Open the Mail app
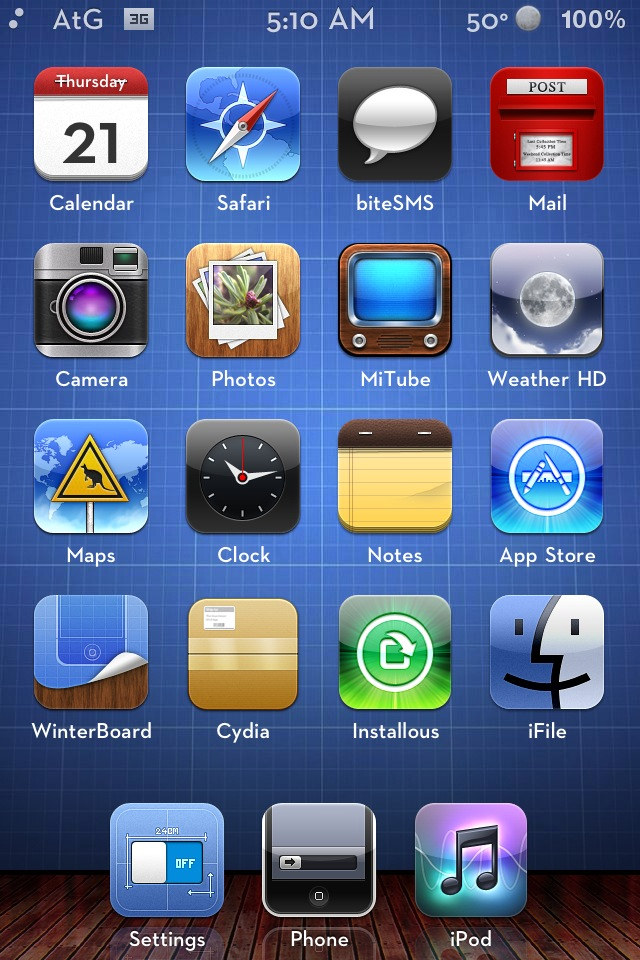This screenshot has width=640, height=960. click(x=547, y=124)
